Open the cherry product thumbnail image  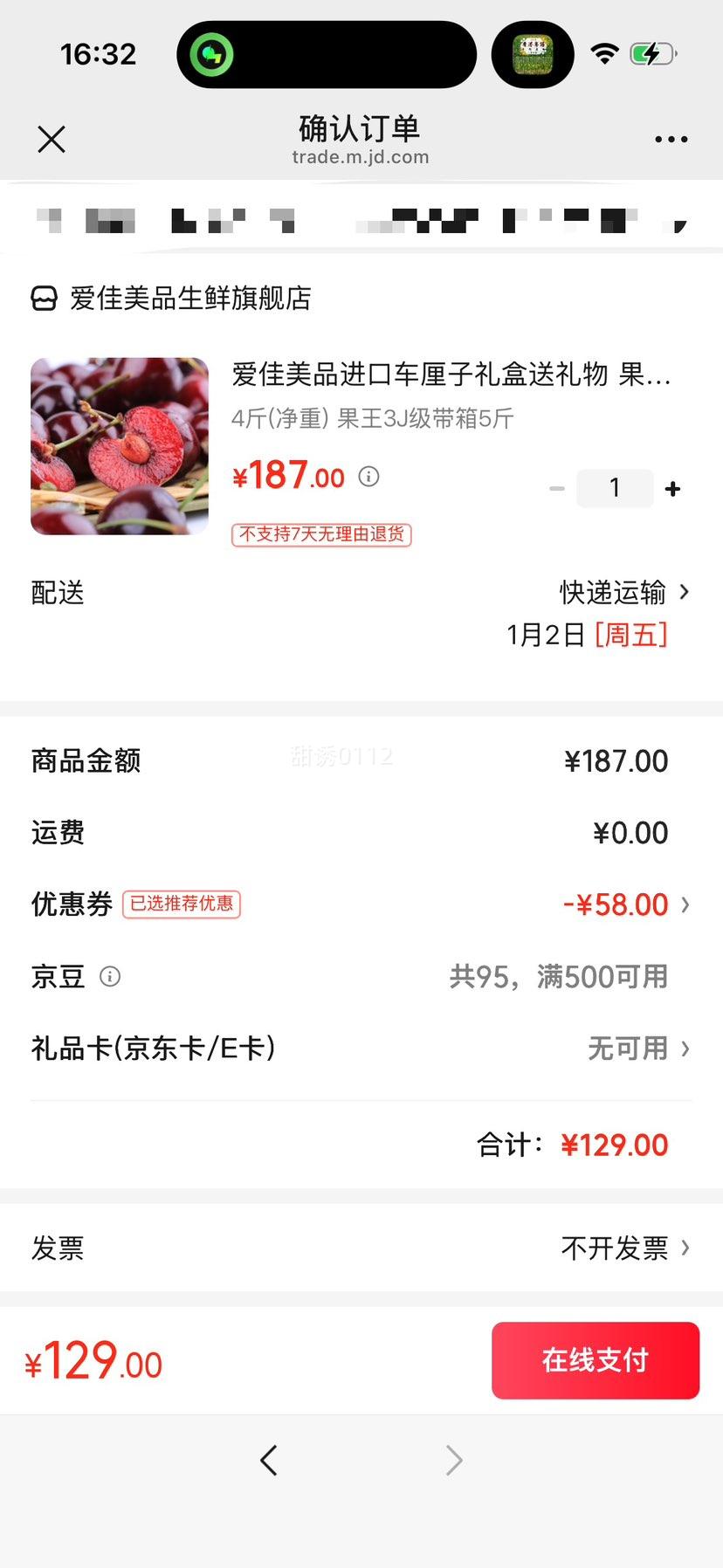[x=119, y=446]
